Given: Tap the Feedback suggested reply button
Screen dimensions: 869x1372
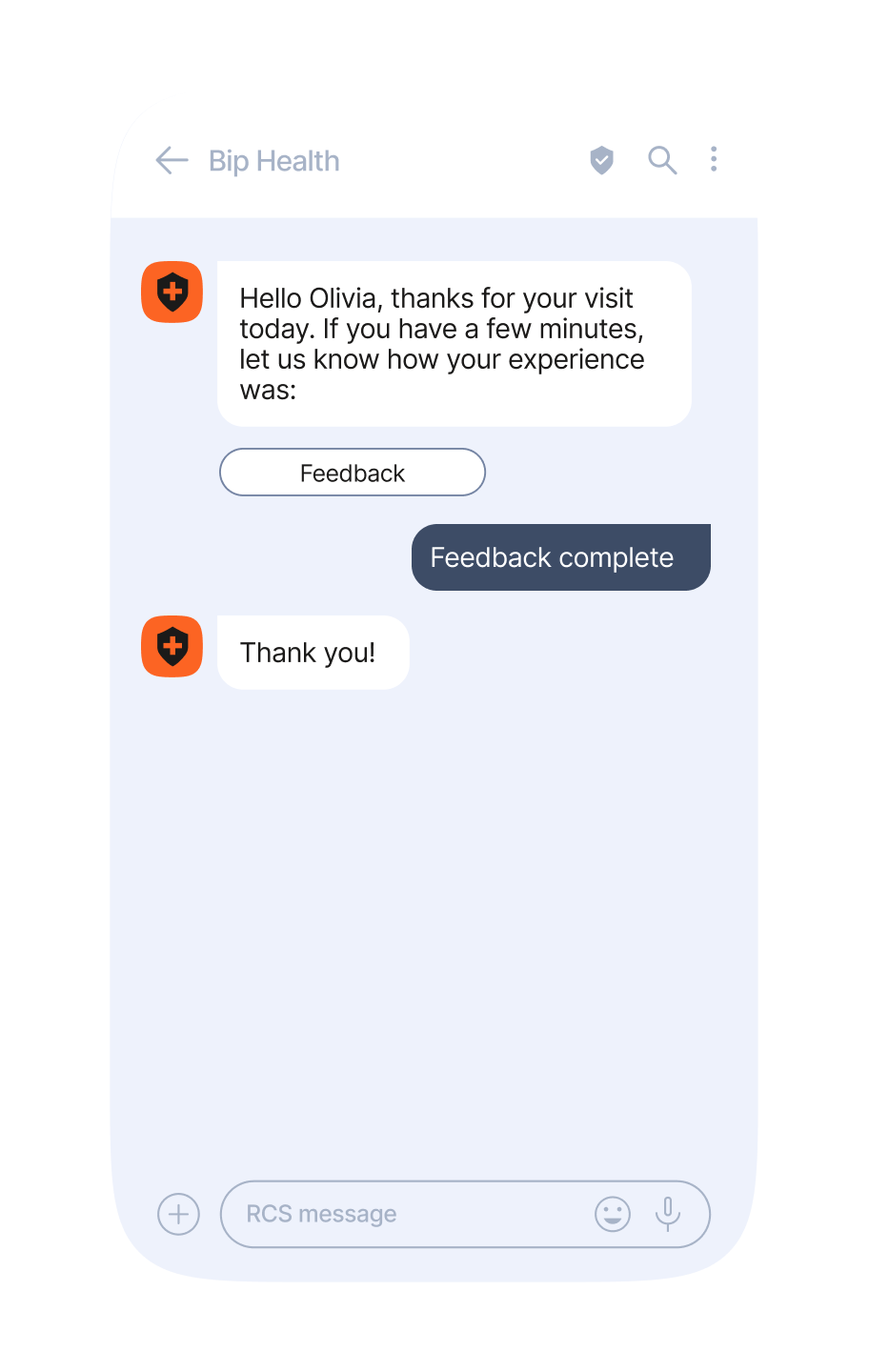Looking at the screenshot, I should click(x=353, y=473).
